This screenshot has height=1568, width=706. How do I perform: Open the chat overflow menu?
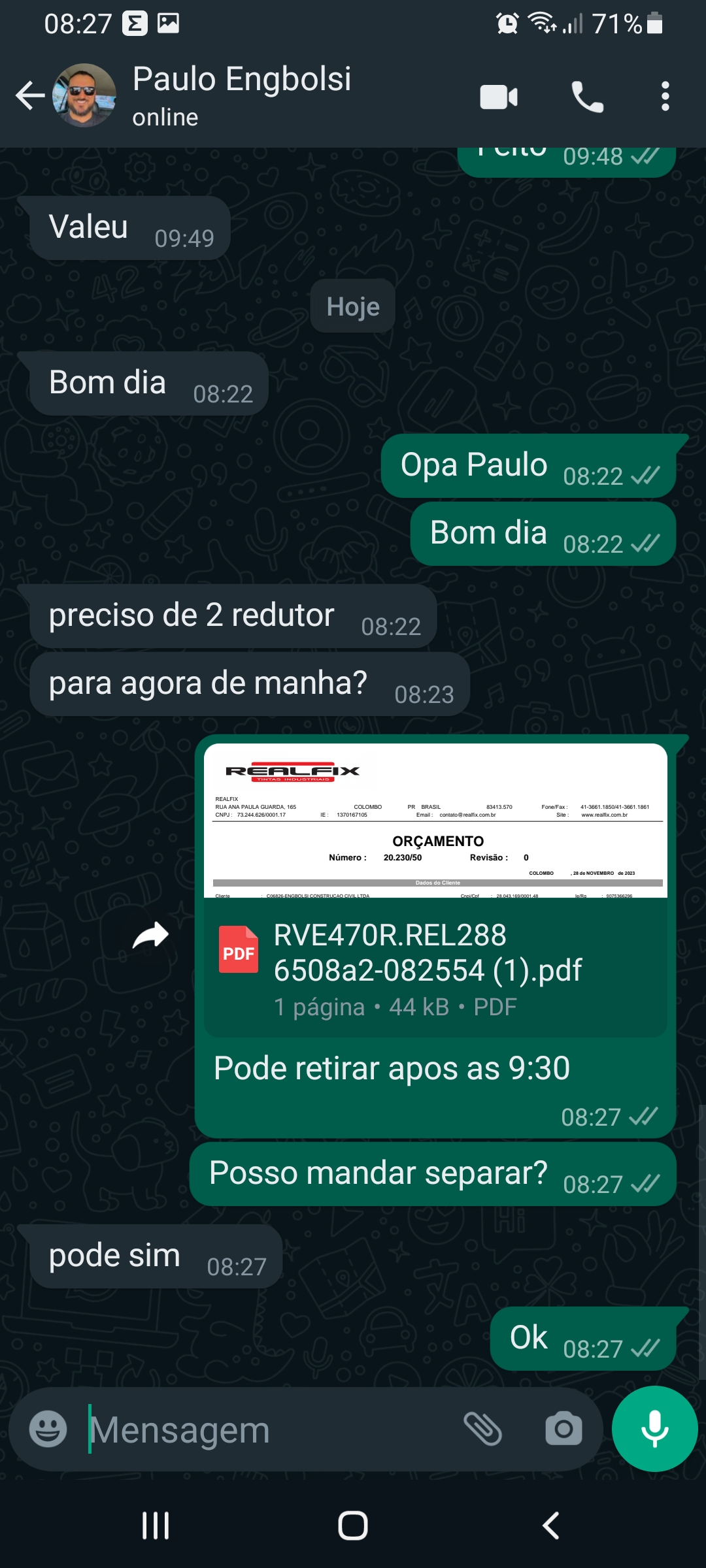click(x=665, y=97)
